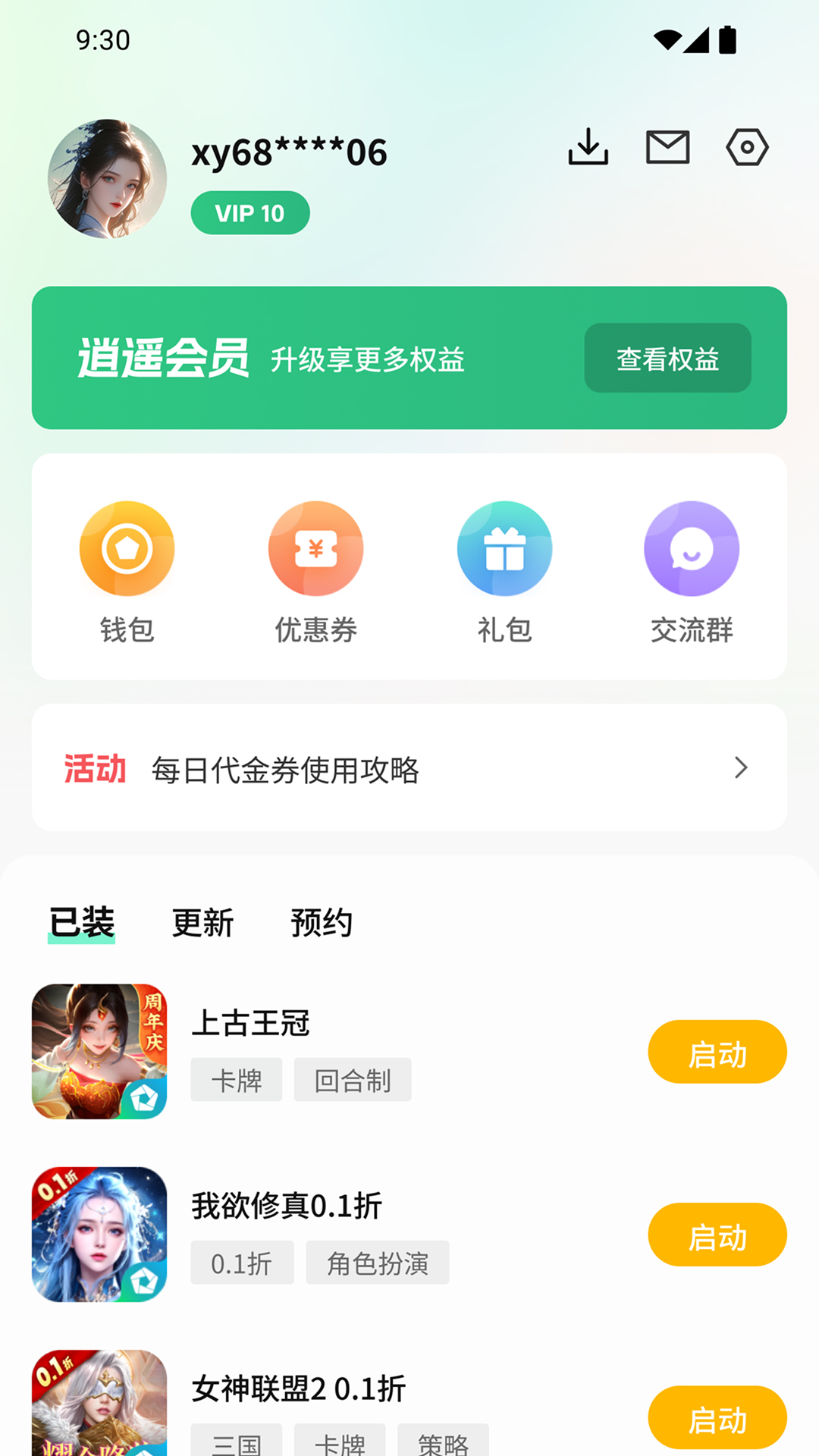
Task: Switch to the 更新 tab
Action: [x=202, y=923]
